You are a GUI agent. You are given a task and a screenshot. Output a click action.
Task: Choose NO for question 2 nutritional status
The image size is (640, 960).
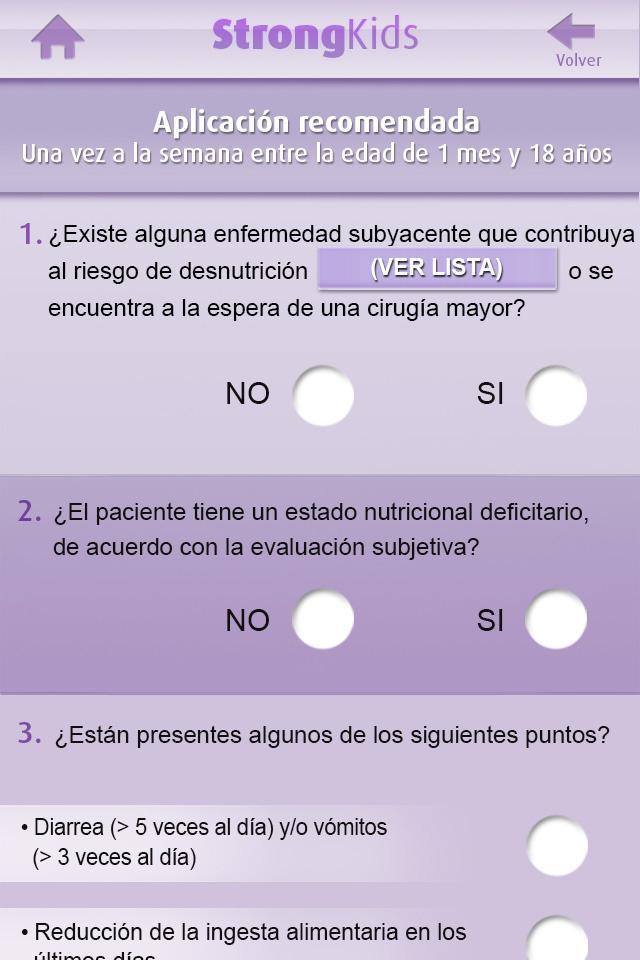point(323,620)
